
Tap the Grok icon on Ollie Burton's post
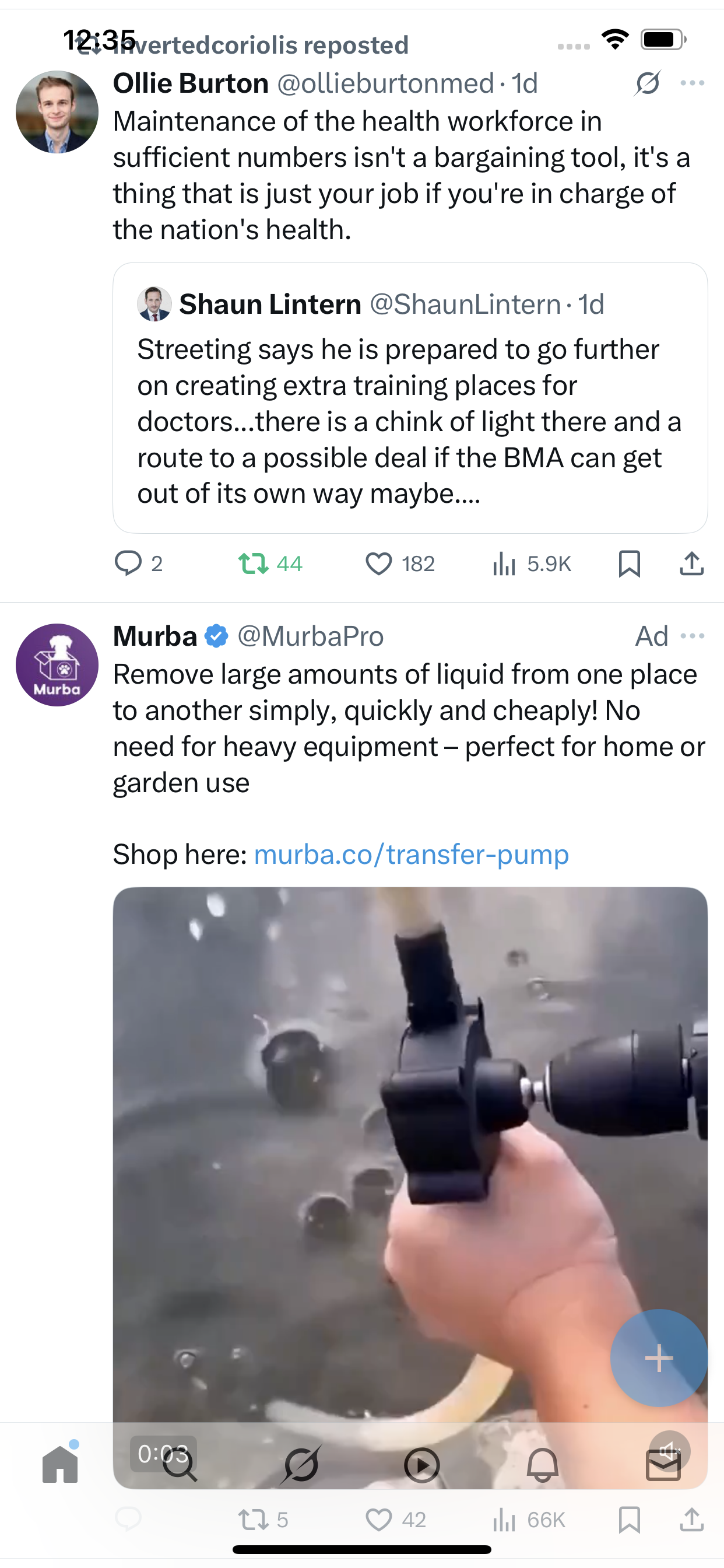click(647, 83)
